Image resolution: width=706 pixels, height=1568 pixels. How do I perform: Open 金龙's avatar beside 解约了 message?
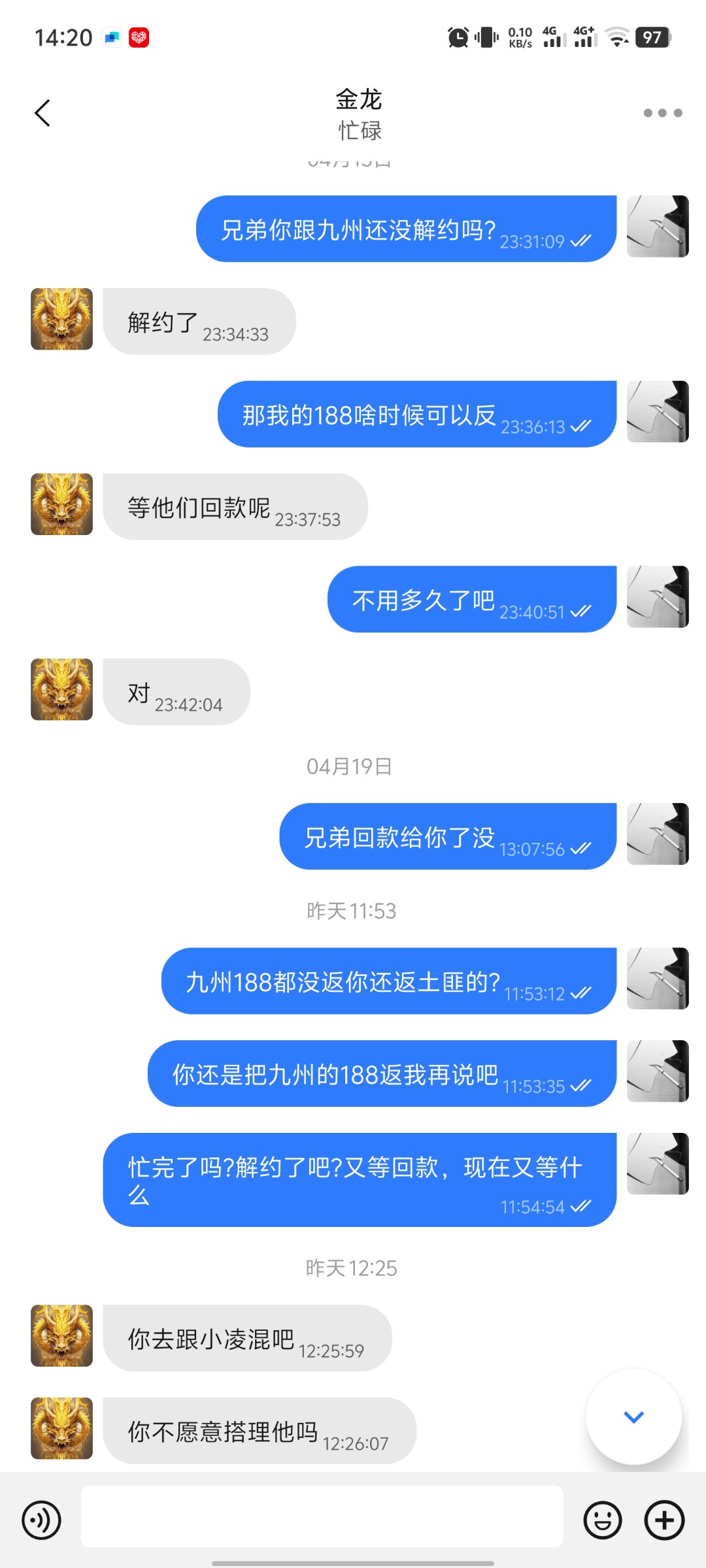tap(62, 319)
